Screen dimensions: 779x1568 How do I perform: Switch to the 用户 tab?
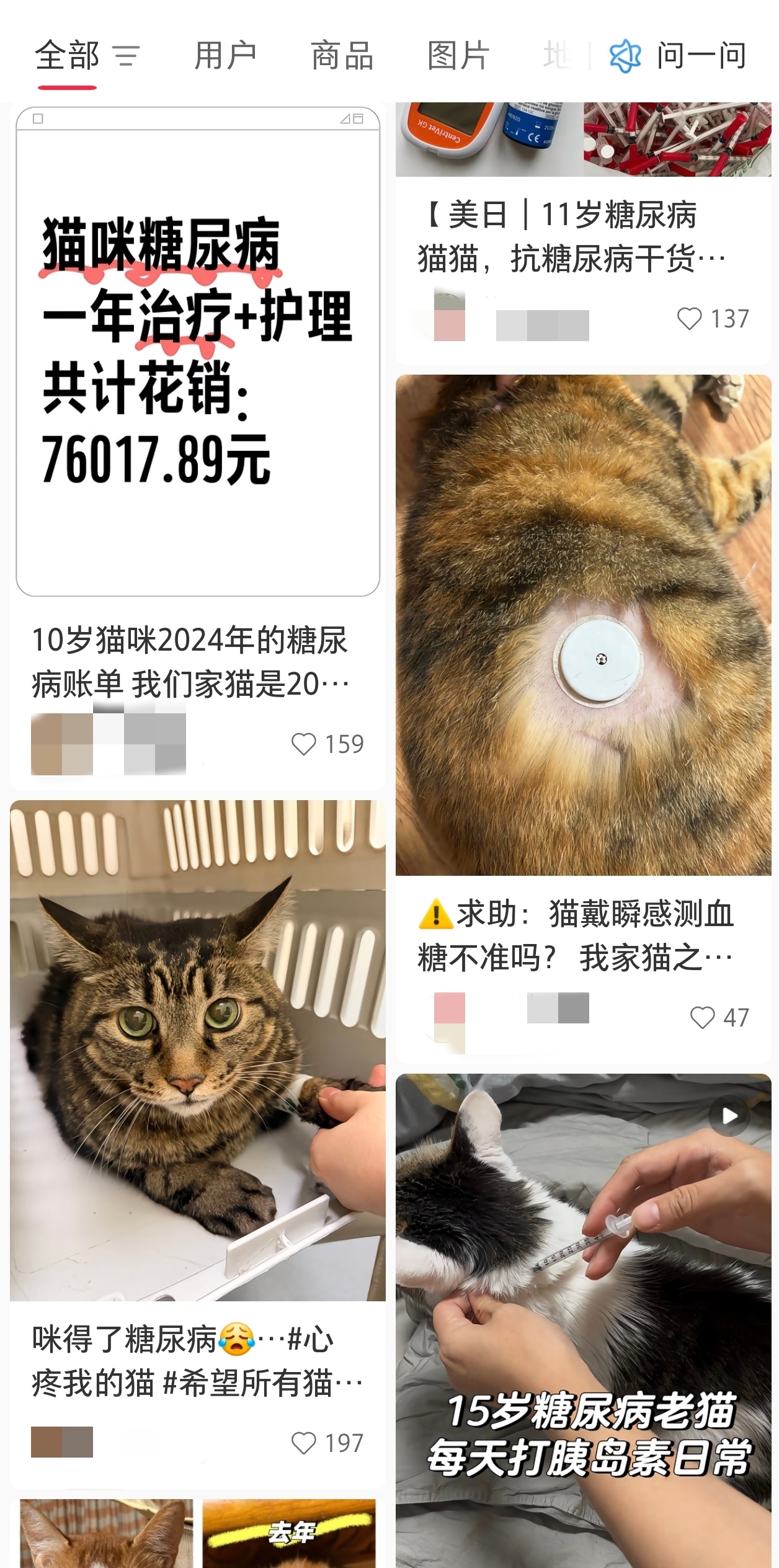[225, 56]
